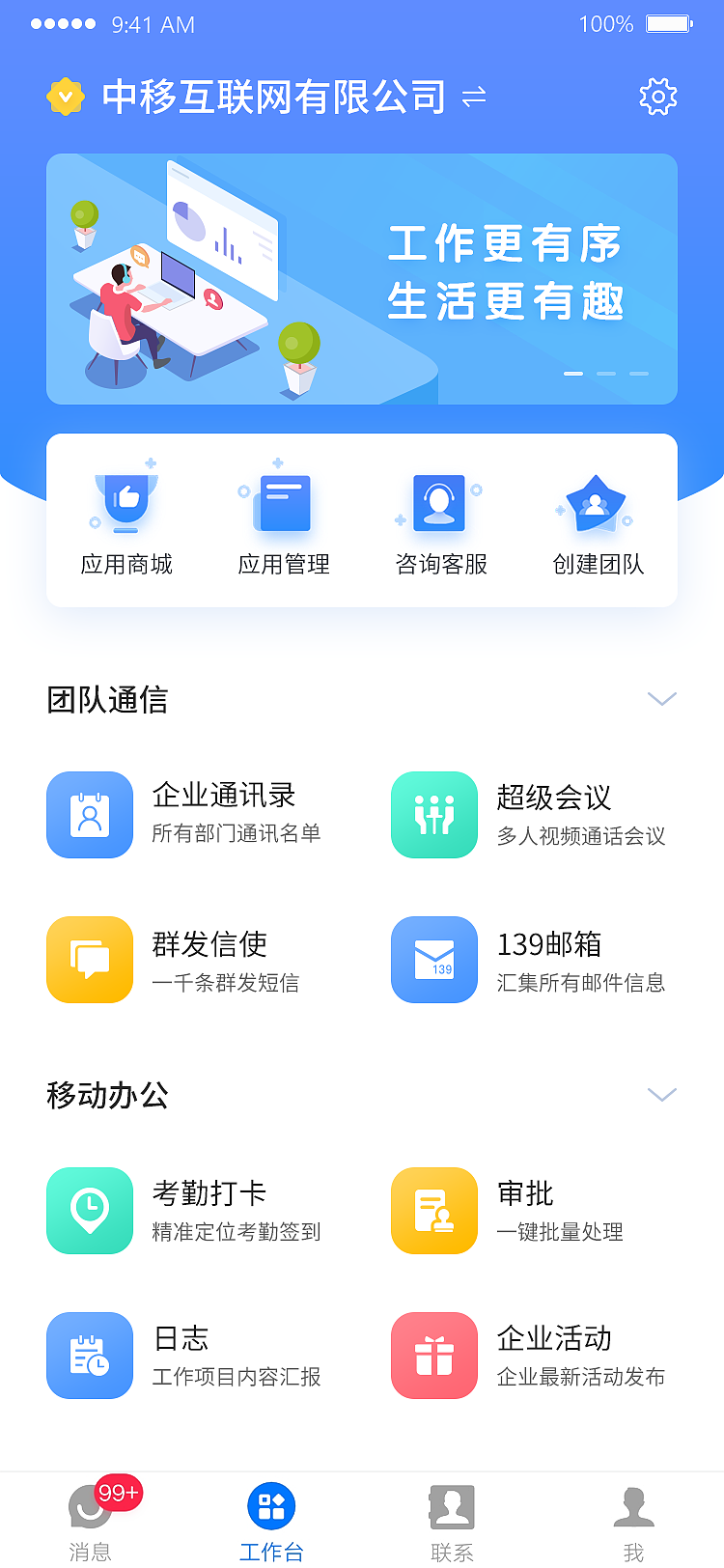Image resolution: width=724 pixels, height=1568 pixels.
Task: Select the 应用管理 icon
Action: point(283,503)
